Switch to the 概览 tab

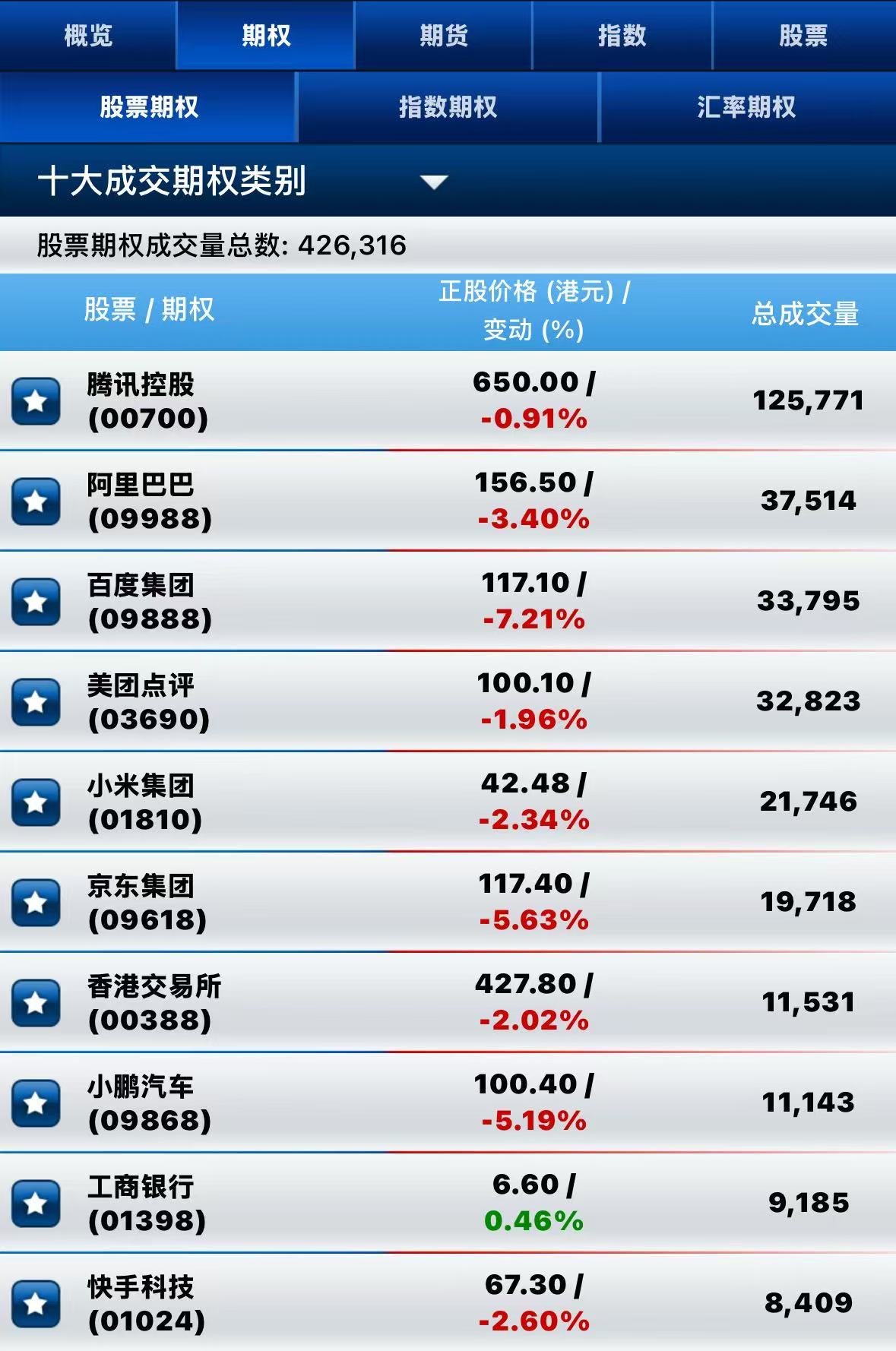[88, 36]
